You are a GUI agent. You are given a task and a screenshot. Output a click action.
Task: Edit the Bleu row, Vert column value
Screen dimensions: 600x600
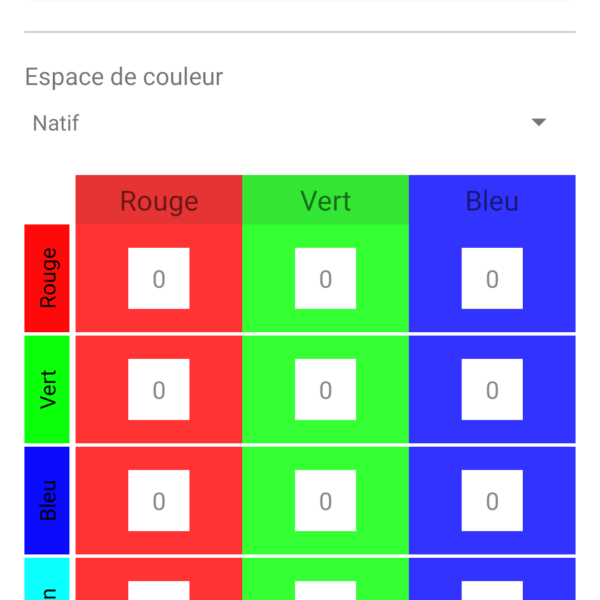coord(325,500)
